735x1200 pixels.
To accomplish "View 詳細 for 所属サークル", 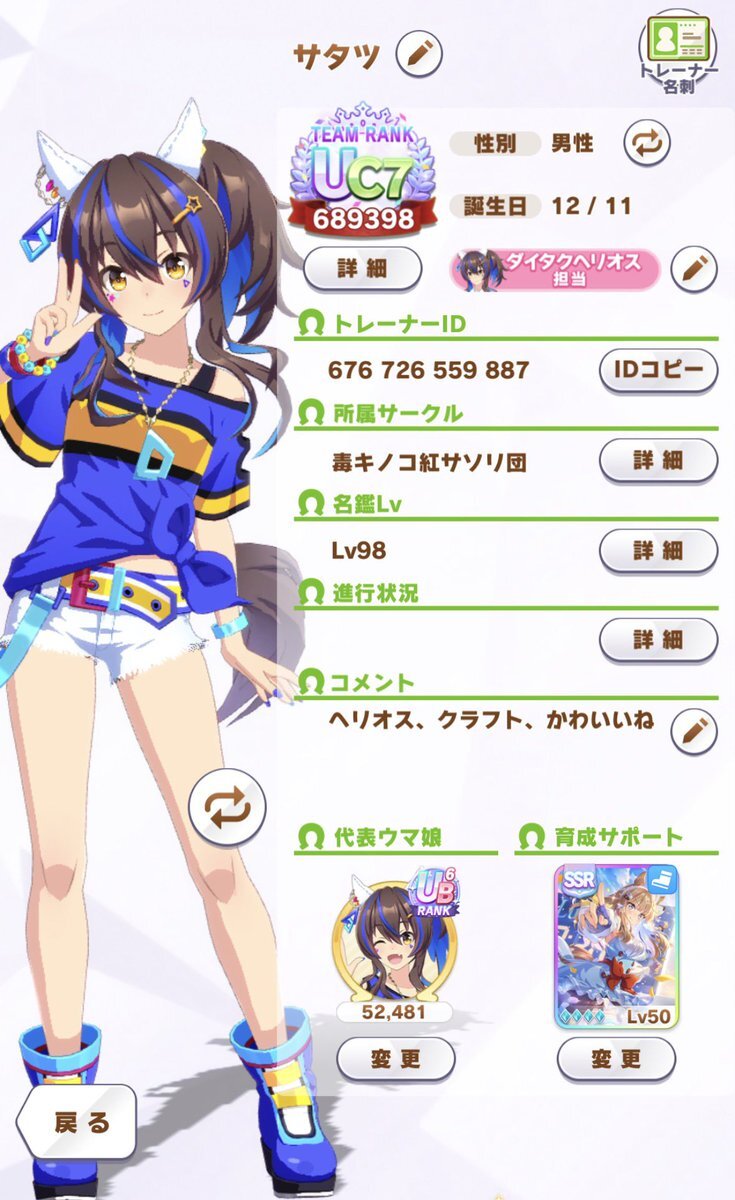I will pos(658,461).
